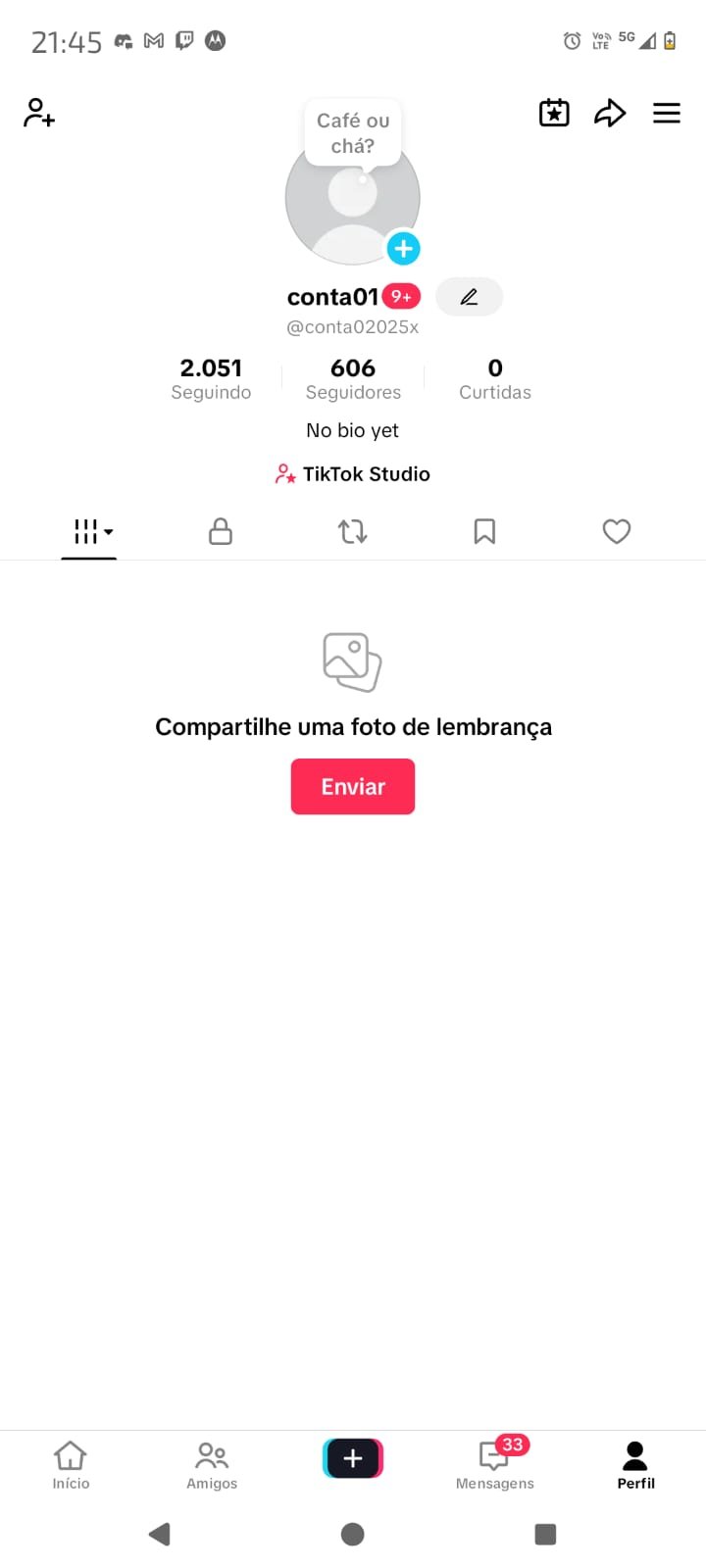Screen dimensions: 706x1568
Task: Go to the Início tab
Action: click(x=71, y=1465)
